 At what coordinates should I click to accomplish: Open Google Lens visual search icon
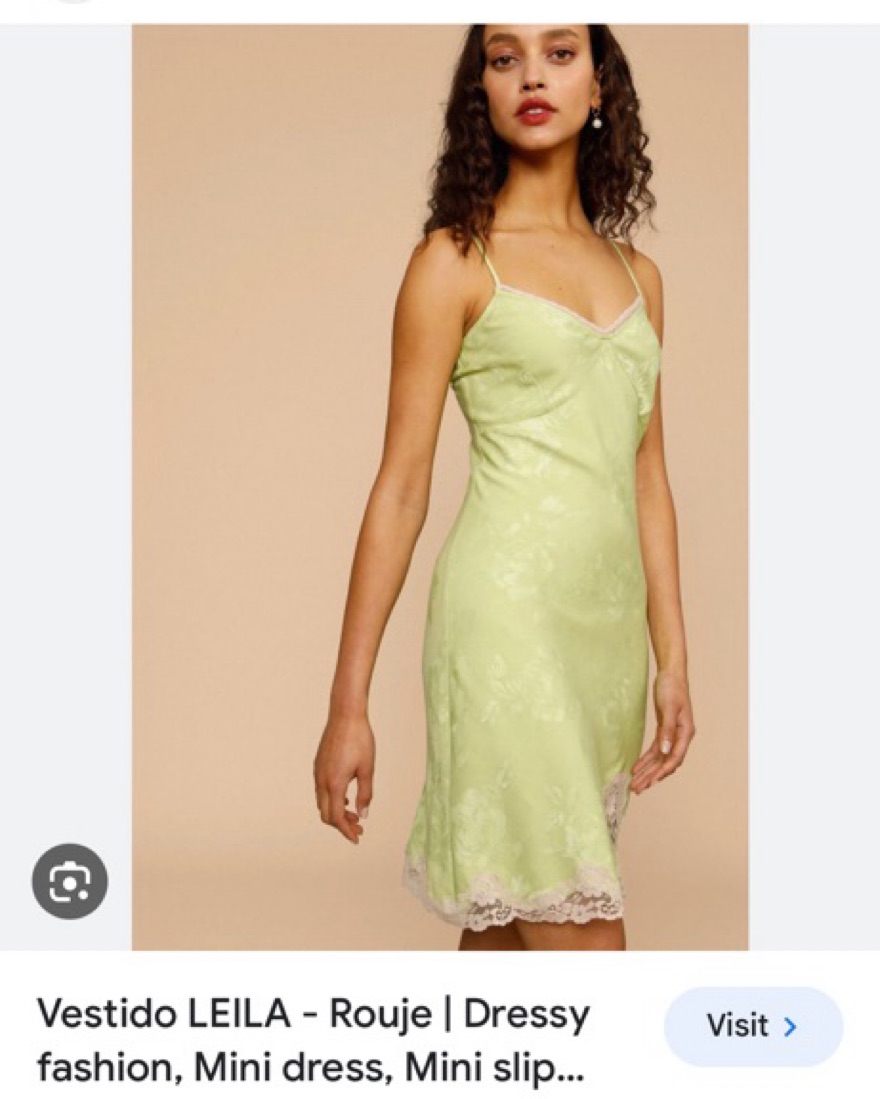click(x=70, y=881)
